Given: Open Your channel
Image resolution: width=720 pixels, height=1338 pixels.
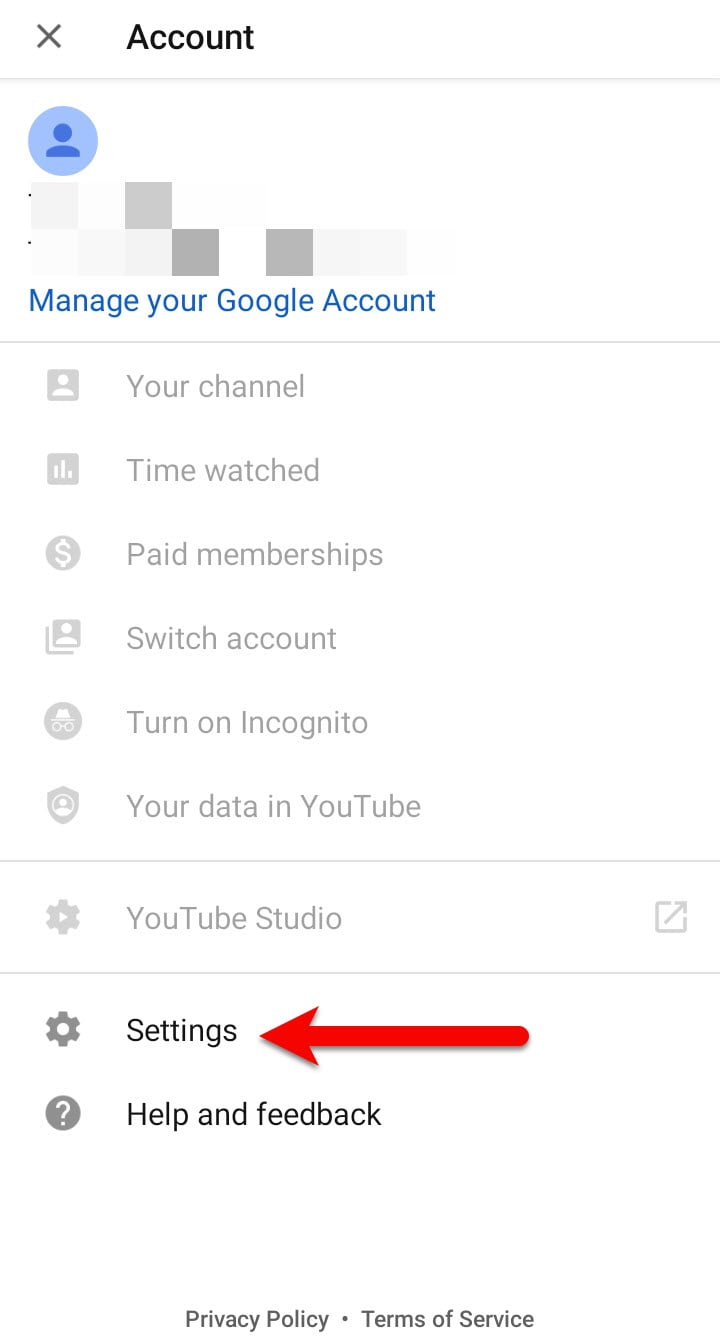Looking at the screenshot, I should 360,386.
